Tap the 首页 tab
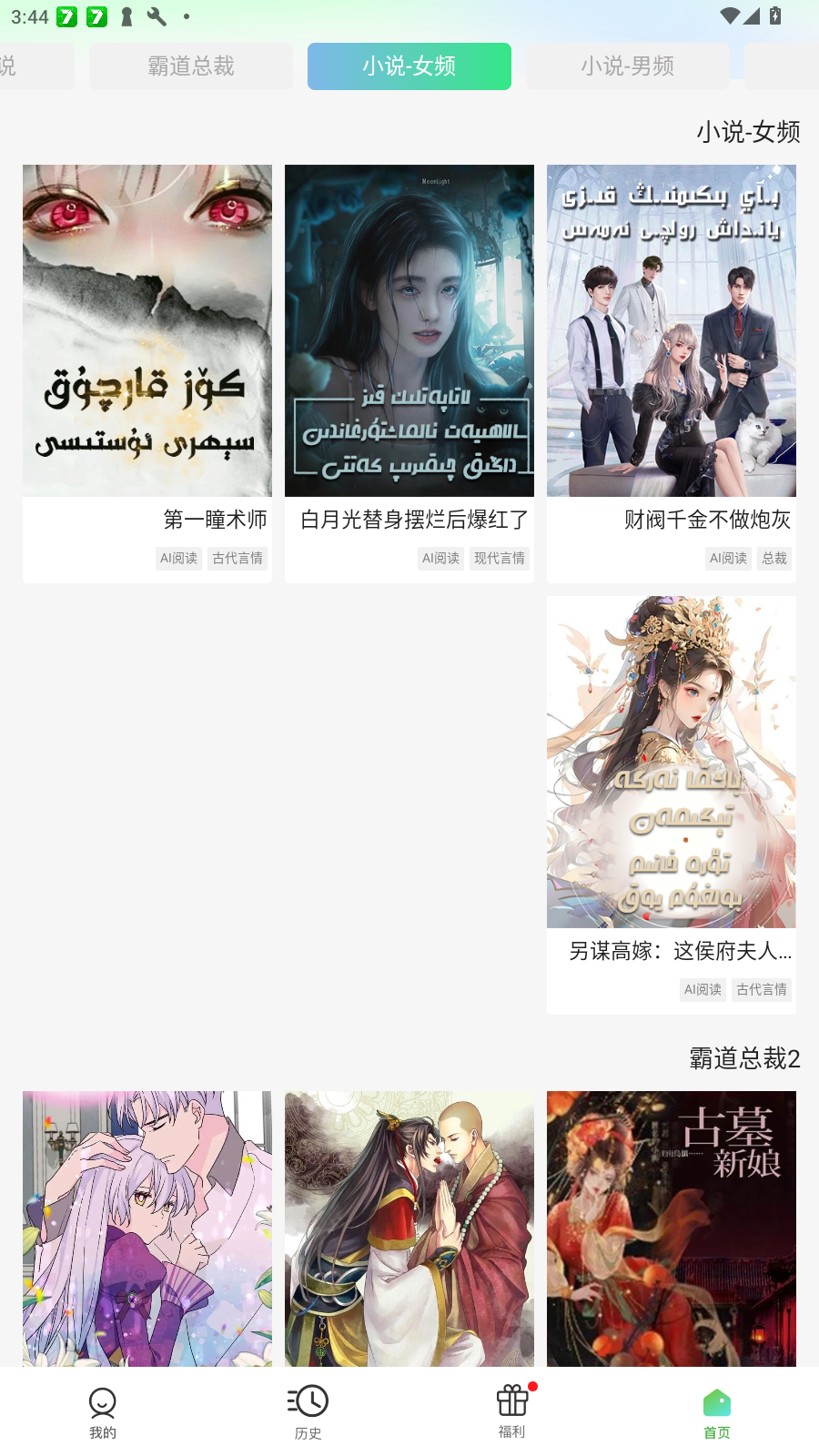 click(717, 1411)
